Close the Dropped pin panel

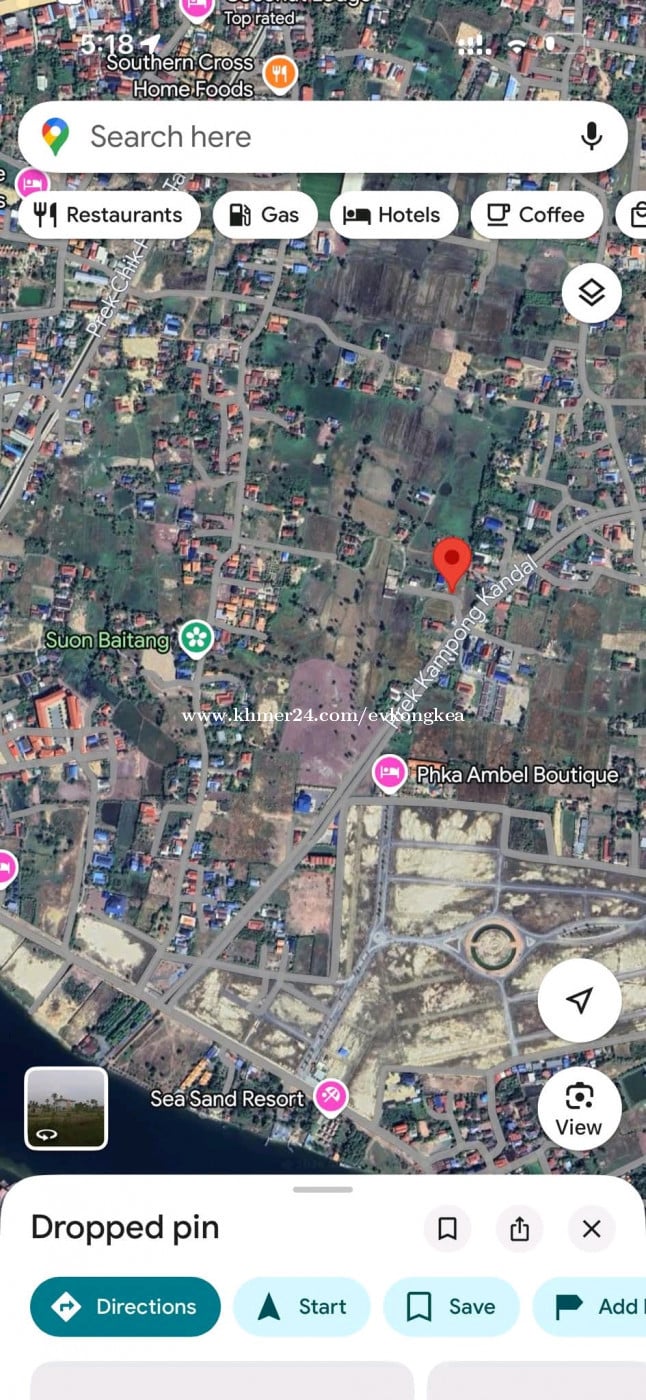[592, 1228]
